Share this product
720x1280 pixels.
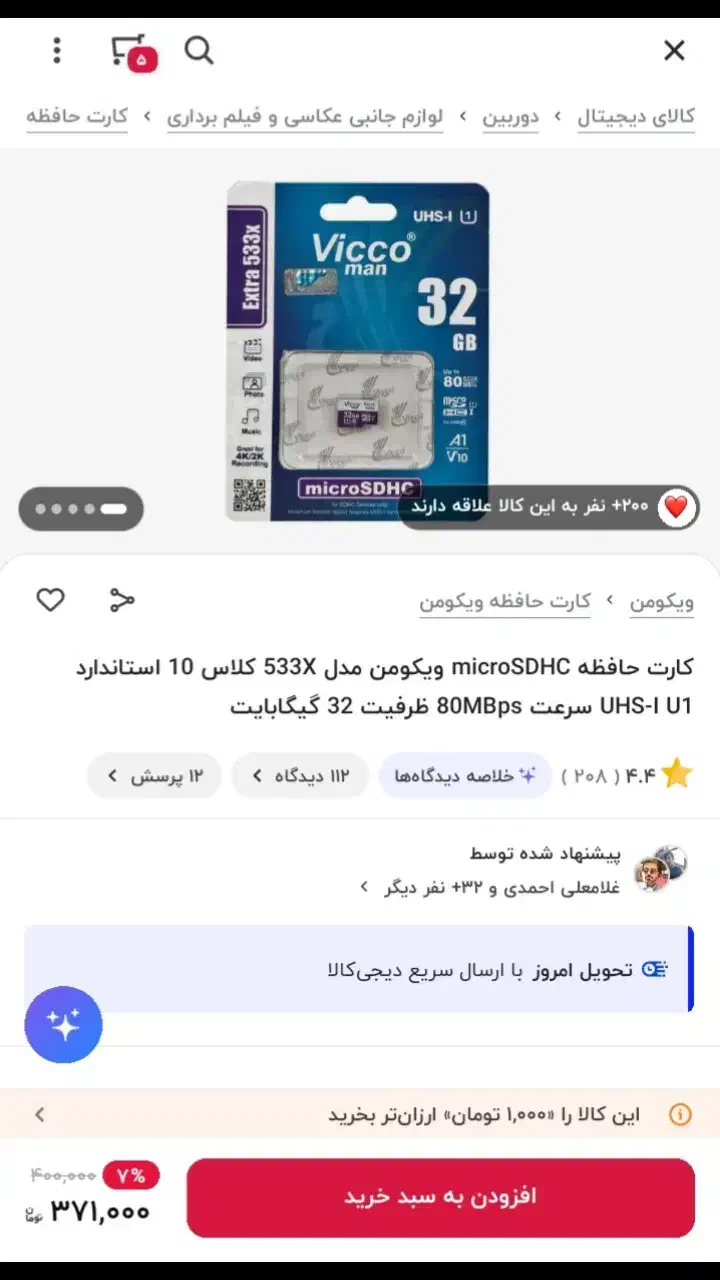(x=122, y=600)
